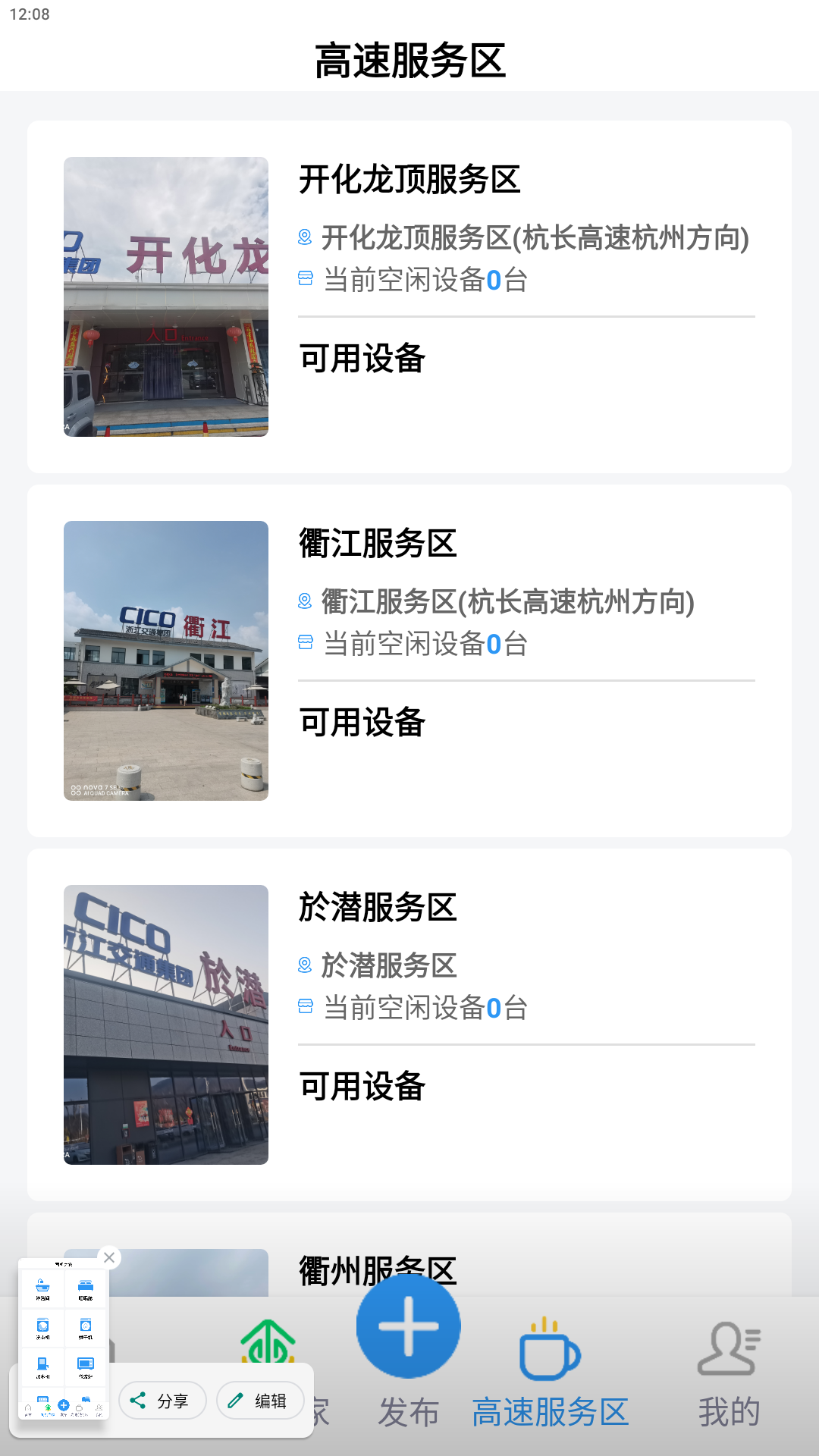Select the dryer (烘干机) category icon
819x1456 pixels.
pos(86,1324)
